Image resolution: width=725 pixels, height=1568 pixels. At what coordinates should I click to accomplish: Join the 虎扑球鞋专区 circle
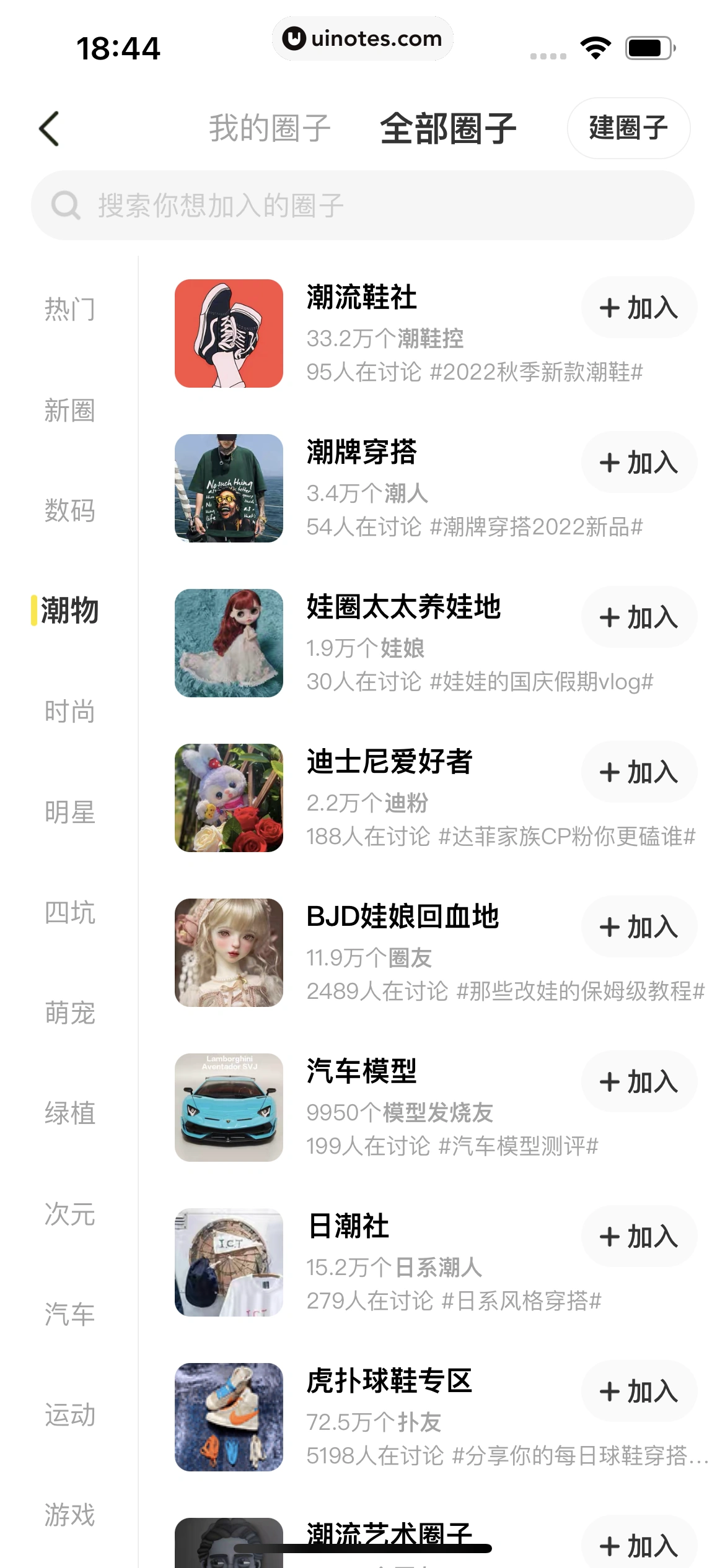tap(639, 1392)
